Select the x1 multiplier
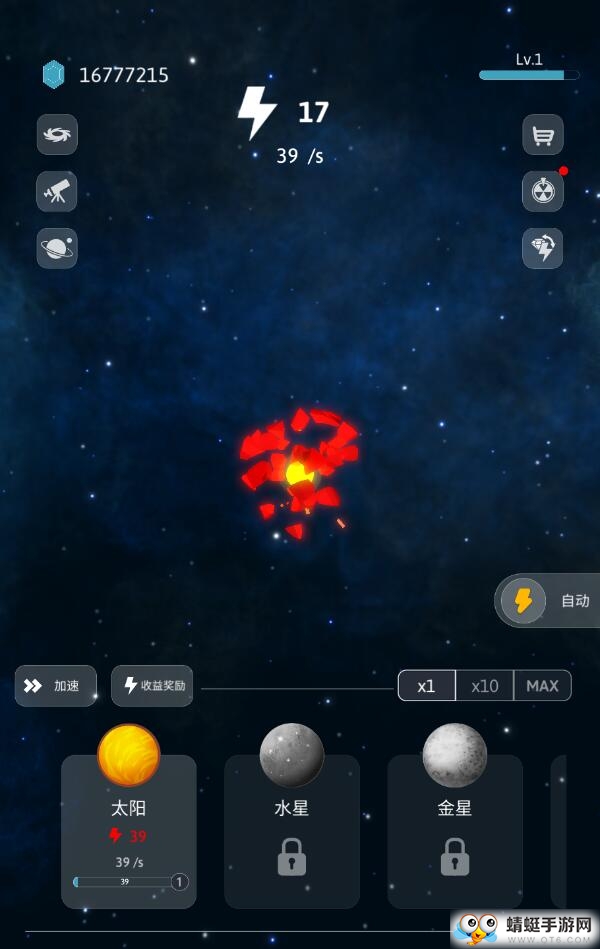This screenshot has height=949, width=600. [427, 686]
